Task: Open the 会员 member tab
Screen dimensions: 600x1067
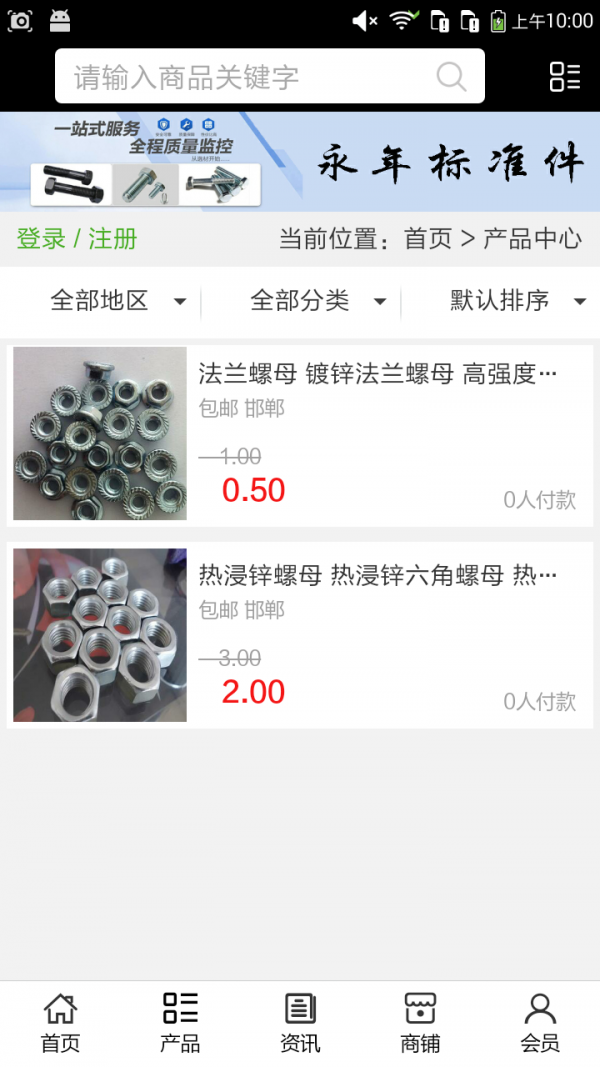Action: coord(540,1023)
